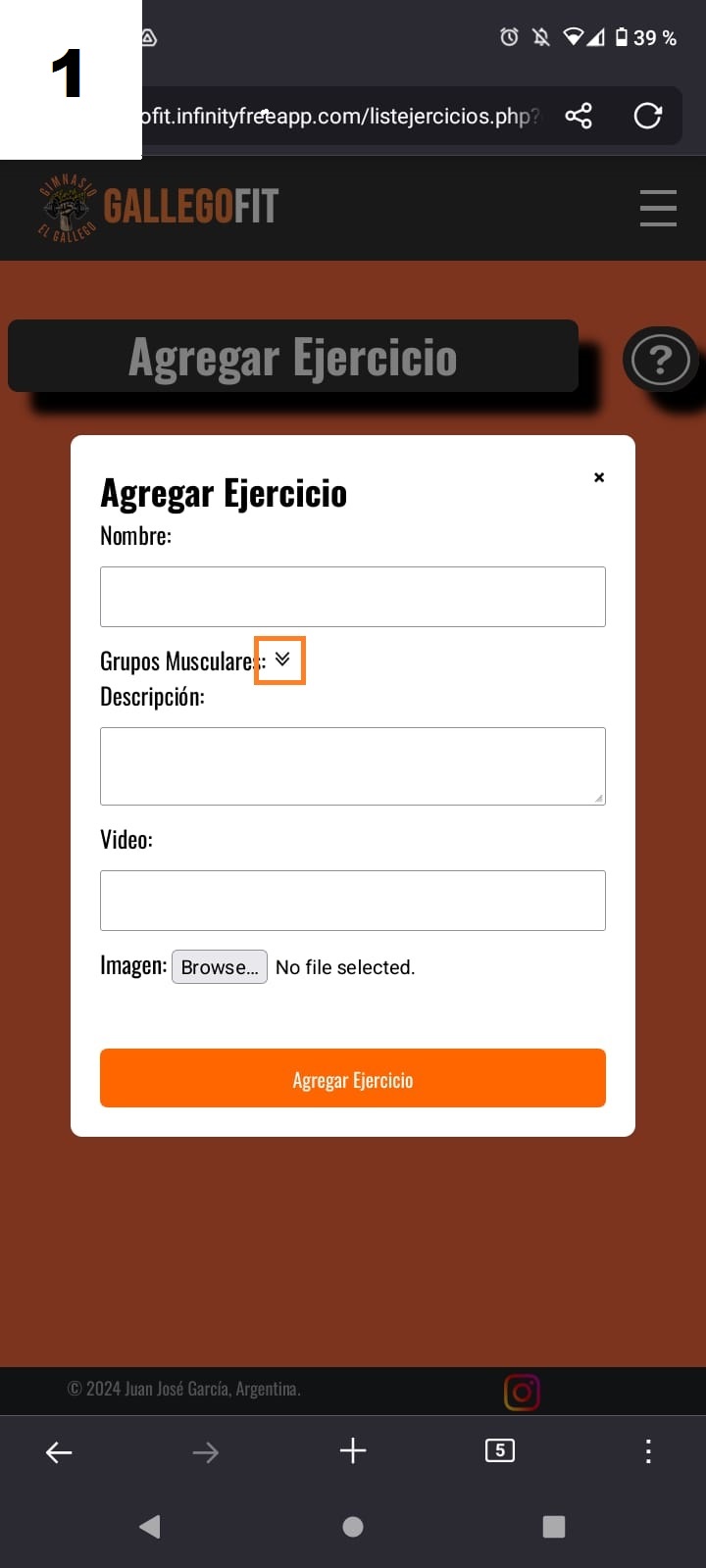706x1568 pixels.
Task: Focus the Nombre text field
Action: pyautogui.click(x=353, y=596)
